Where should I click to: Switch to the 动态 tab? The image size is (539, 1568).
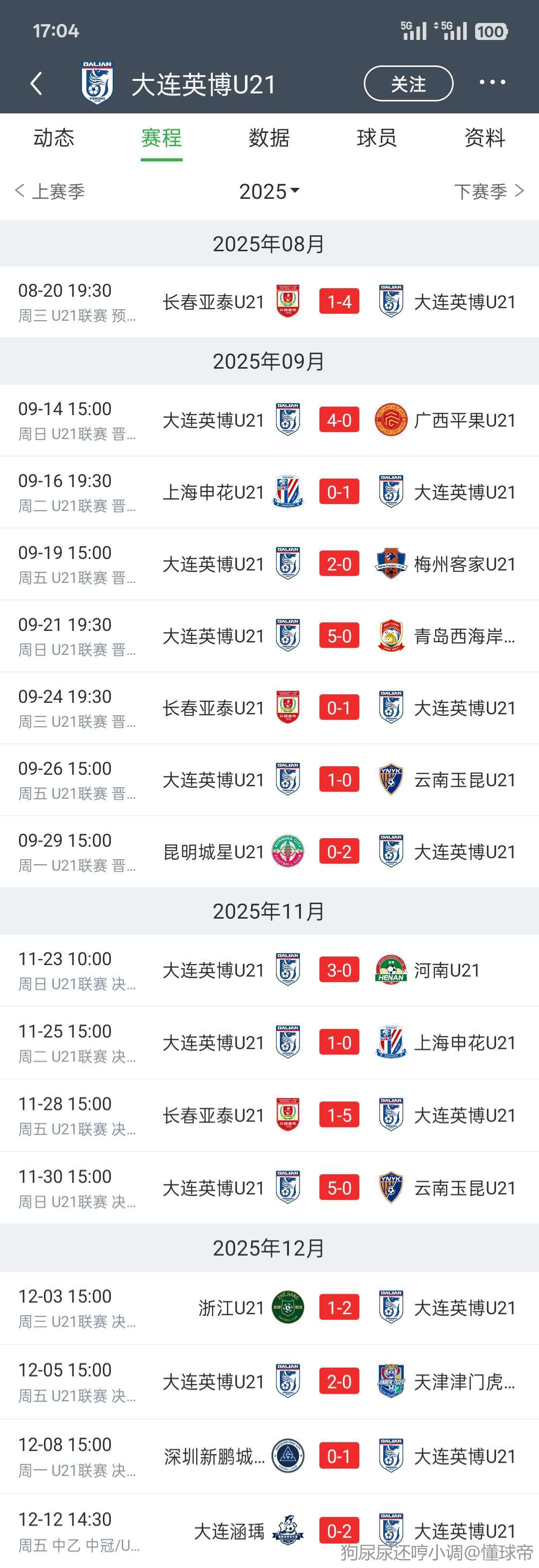pyautogui.click(x=53, y=138)
